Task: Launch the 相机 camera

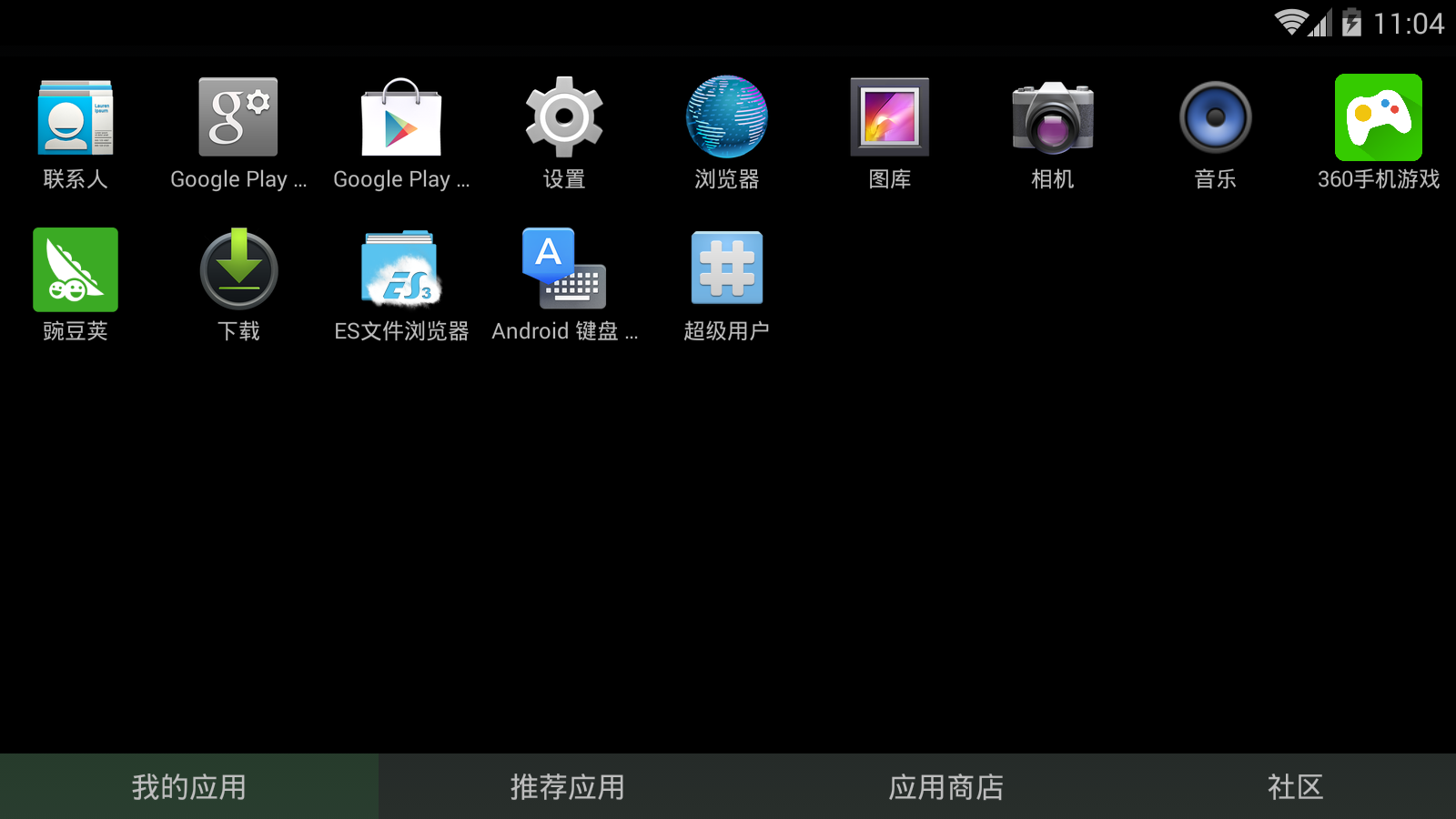Action: [x=1053, y=118]
